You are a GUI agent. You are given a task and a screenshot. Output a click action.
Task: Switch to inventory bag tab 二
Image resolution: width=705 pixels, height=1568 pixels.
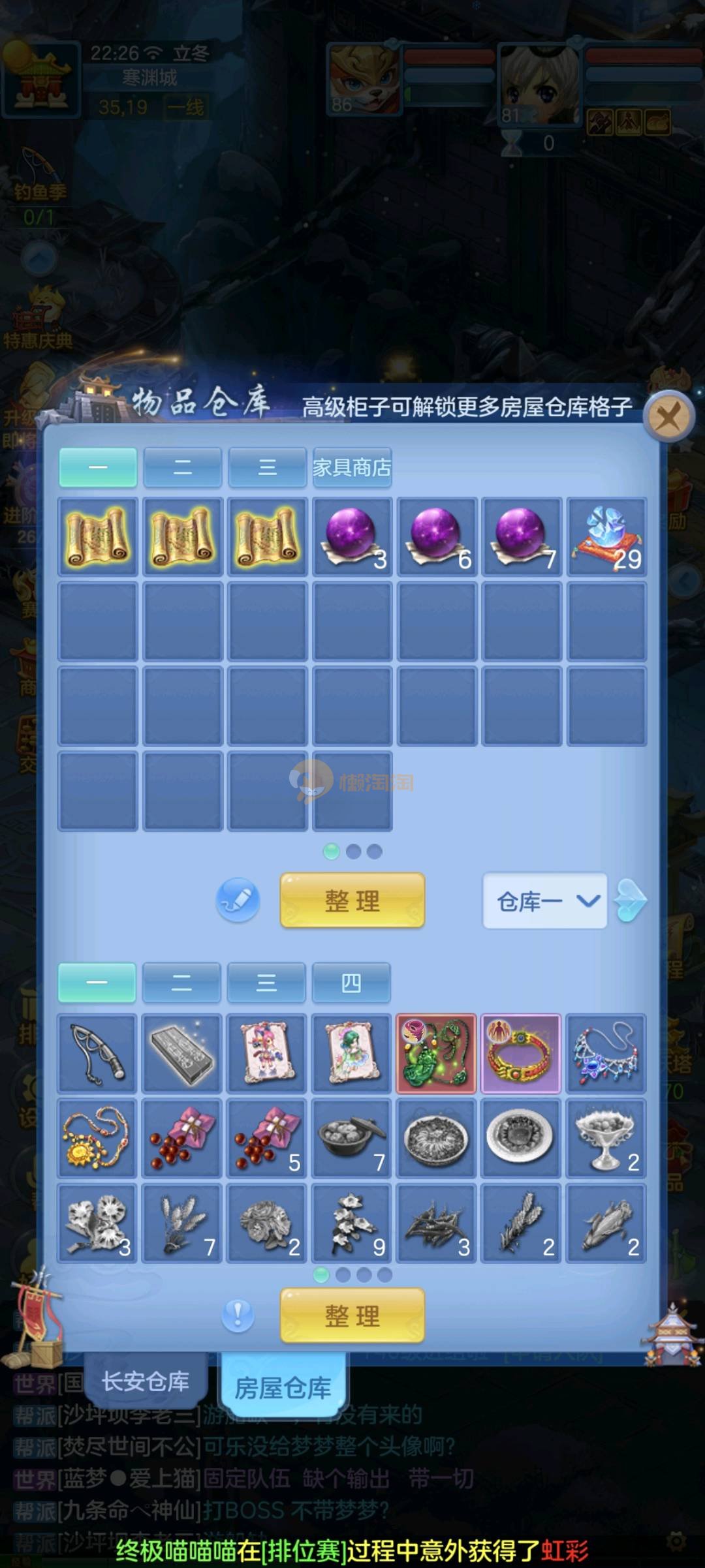point(181,983)
